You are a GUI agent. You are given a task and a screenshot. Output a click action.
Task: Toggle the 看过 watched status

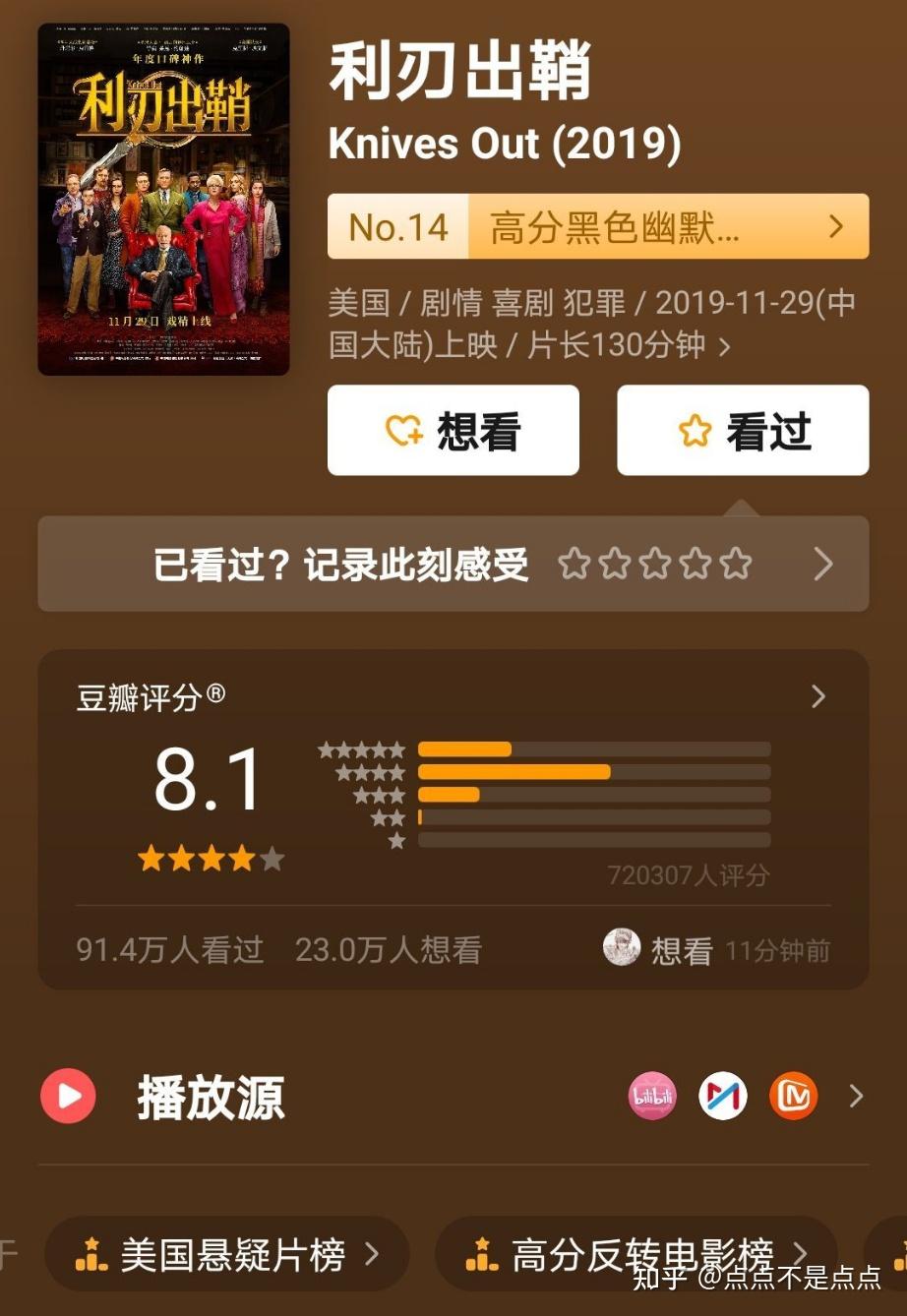pyautogui.click(x=743, y=430)
